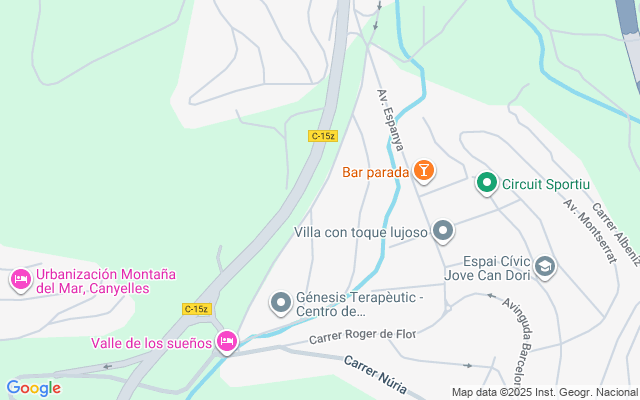Select the Circuit Sportiu pin

click(x=486, y=183)
